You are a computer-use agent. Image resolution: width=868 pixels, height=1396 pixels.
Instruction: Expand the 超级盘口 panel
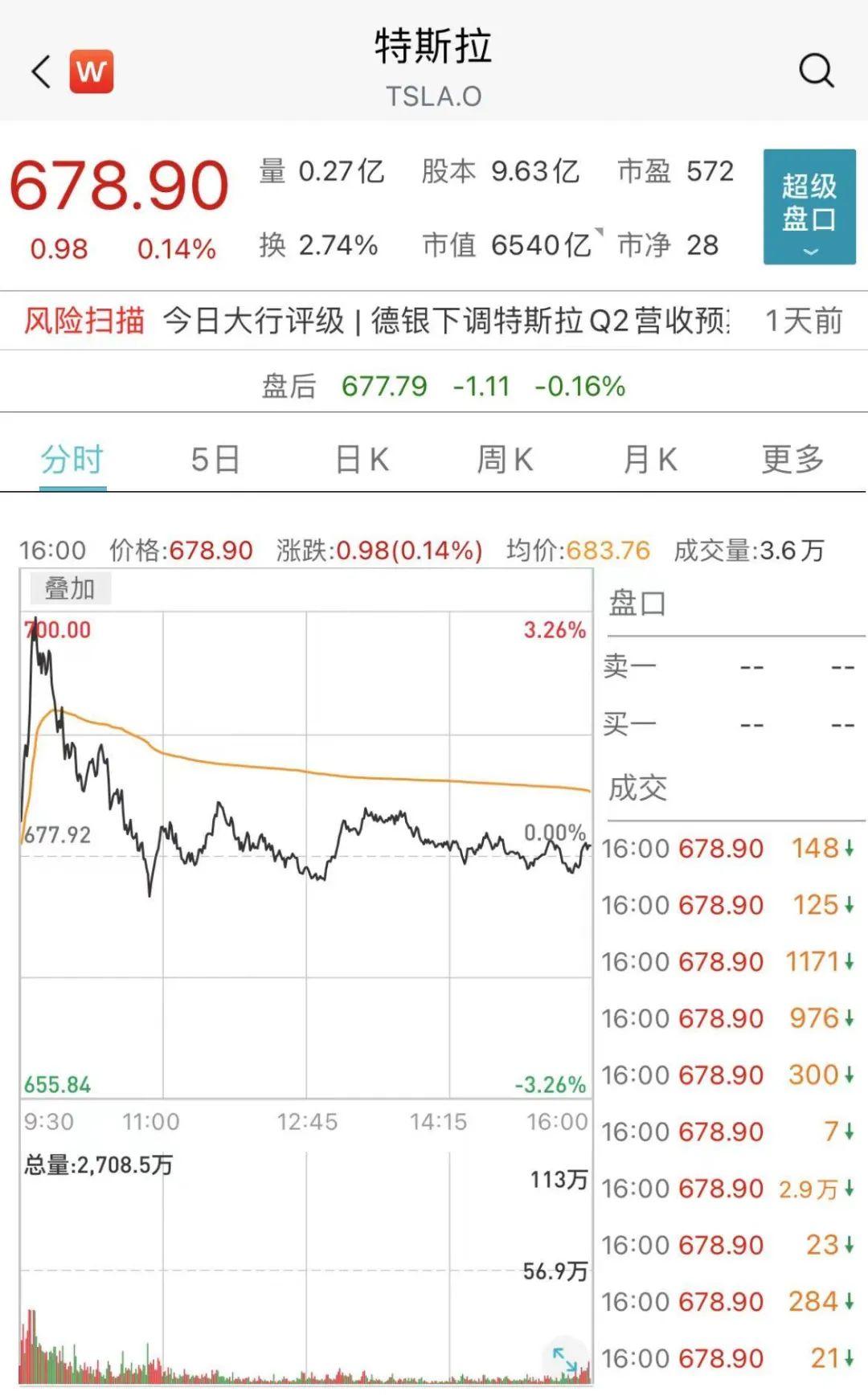click(x=809, y=207)
